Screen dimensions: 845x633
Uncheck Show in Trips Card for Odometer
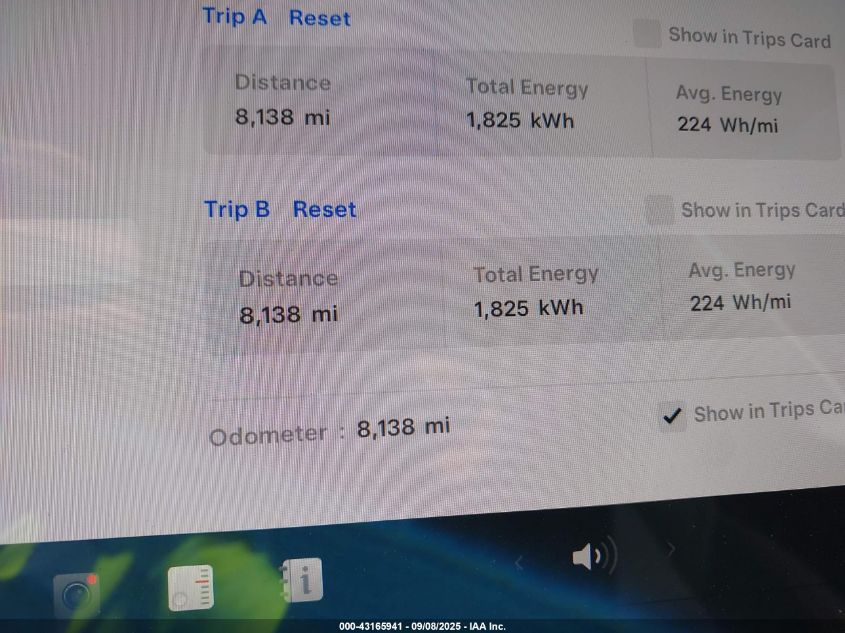673,415
